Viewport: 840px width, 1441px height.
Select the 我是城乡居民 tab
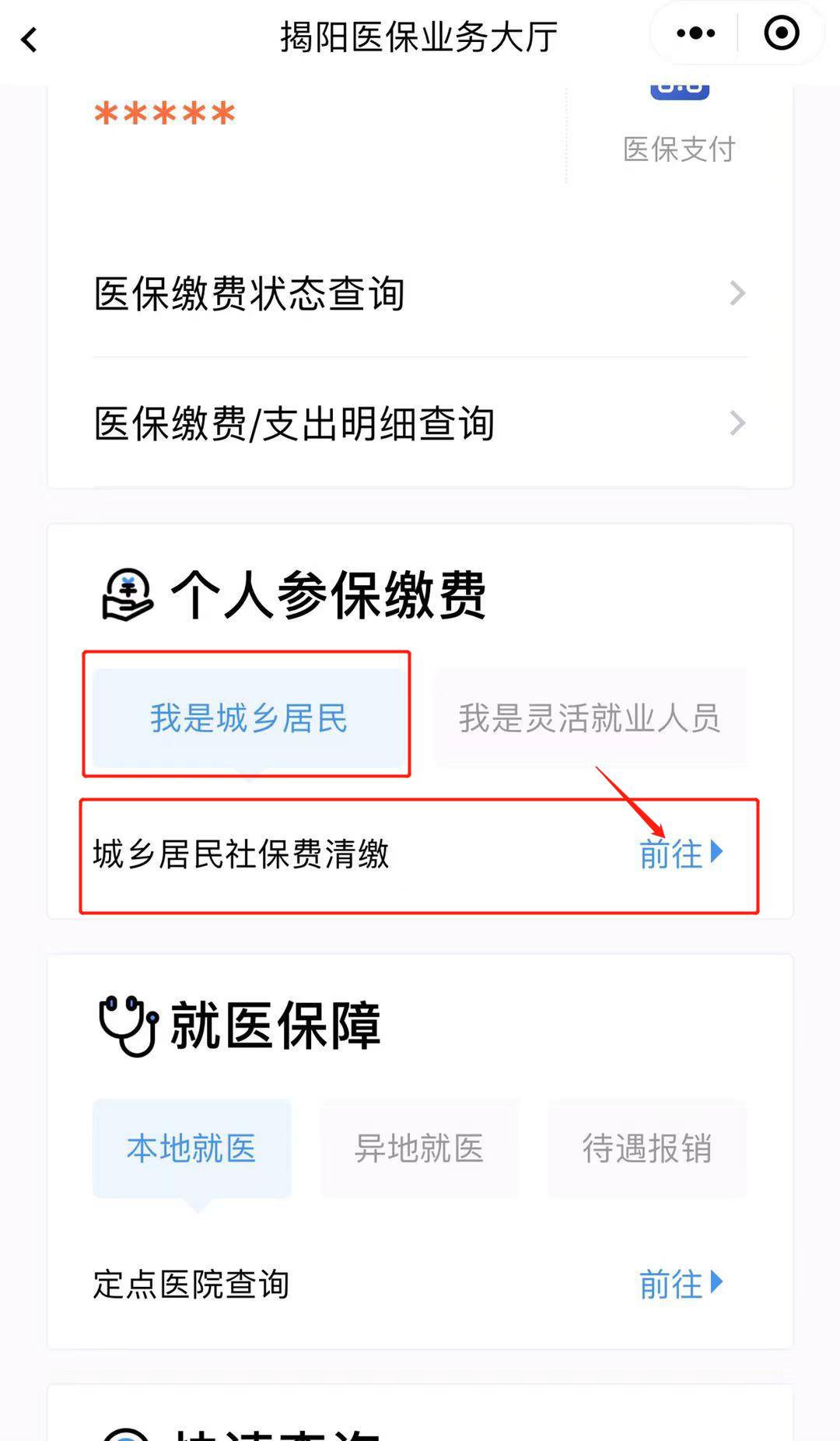tap(248, 717)
